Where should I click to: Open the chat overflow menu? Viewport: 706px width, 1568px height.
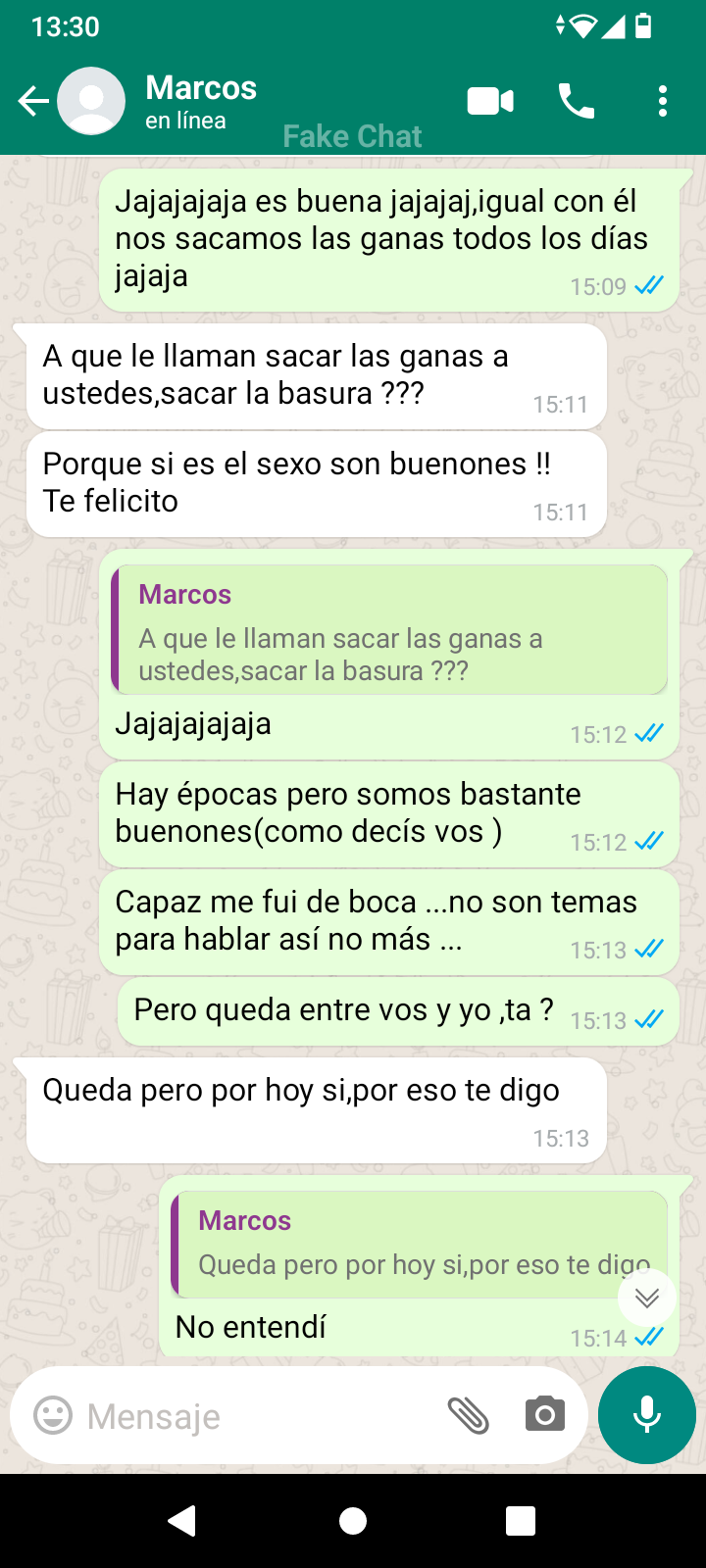tap(663, 101)
